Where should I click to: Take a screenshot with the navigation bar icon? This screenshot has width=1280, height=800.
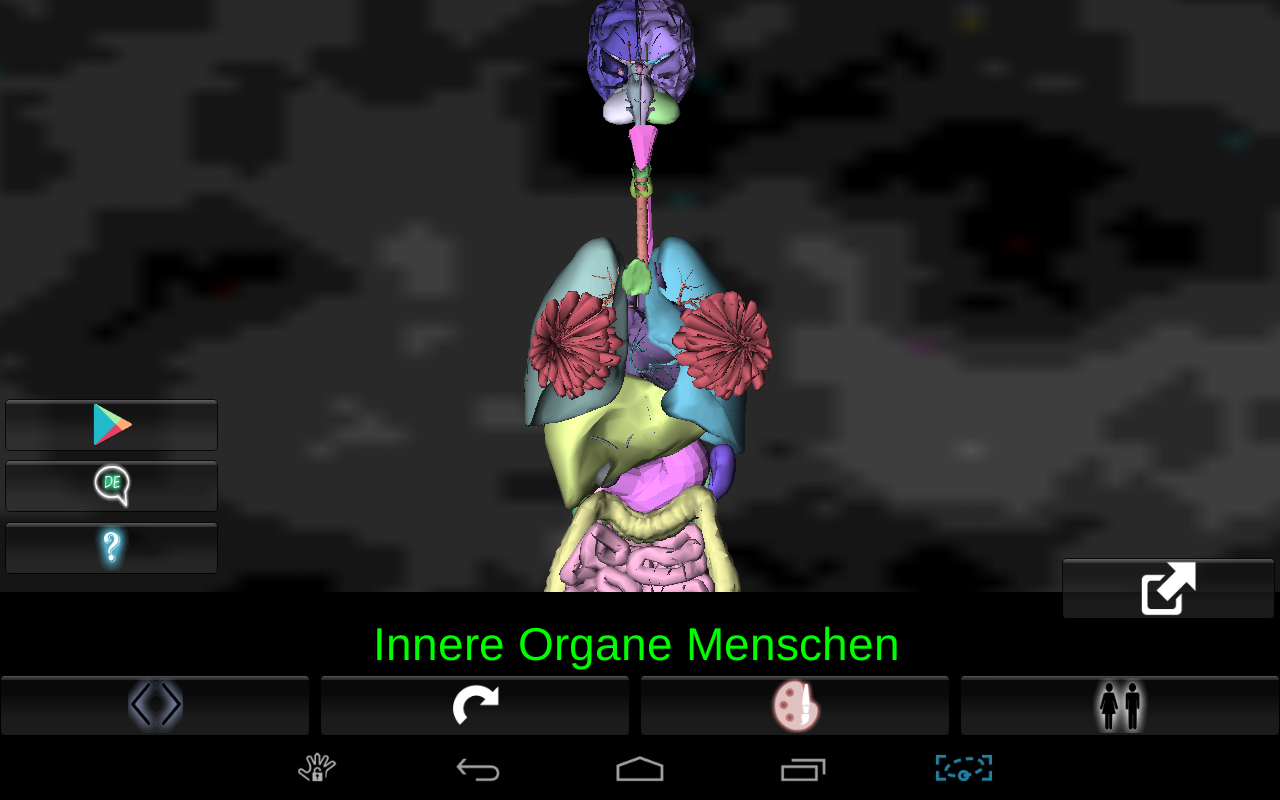coord(964,769)
